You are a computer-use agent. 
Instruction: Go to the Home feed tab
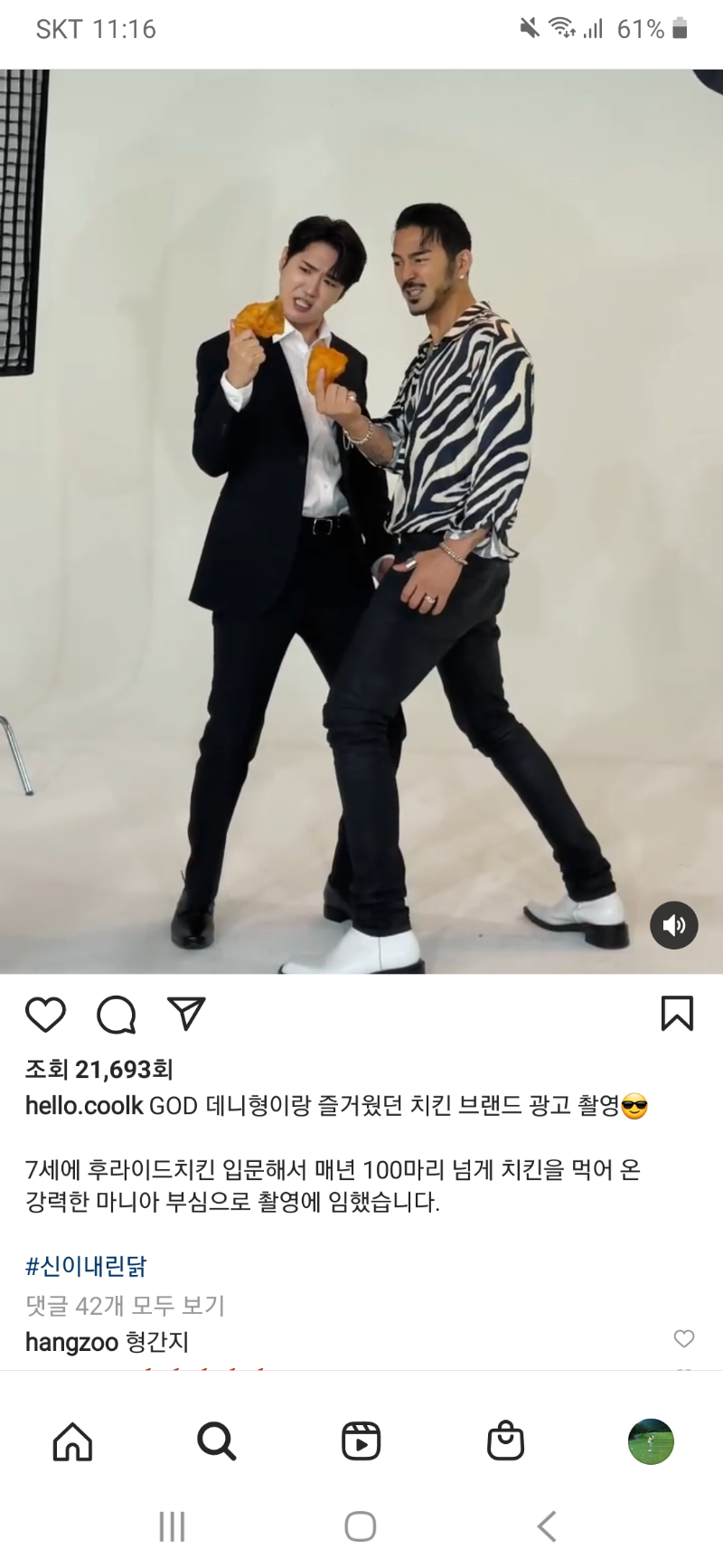coord(72,1442)
